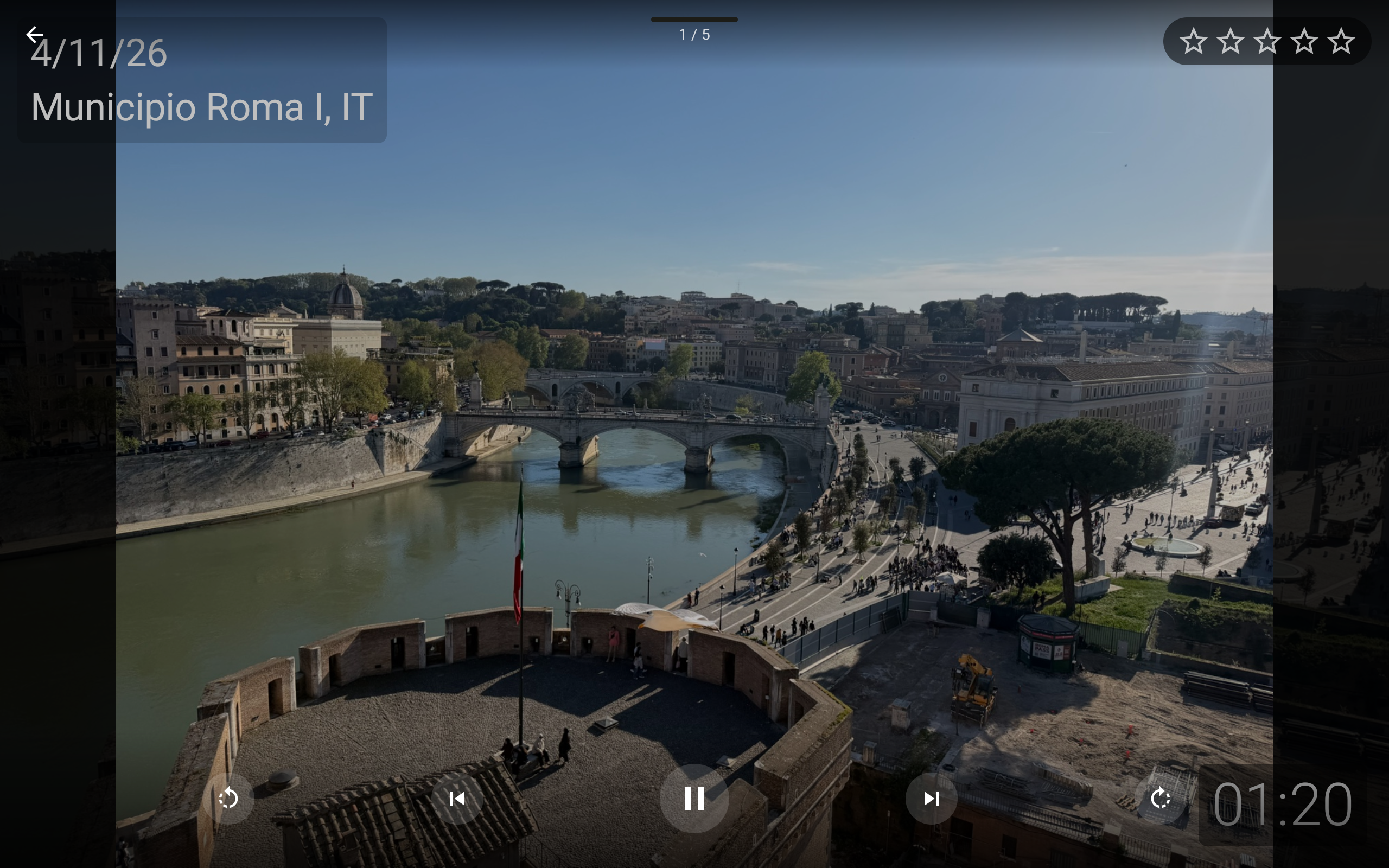Viewport: 1389px width, 868px height.
Task: Rate photo four stars
Action: (1304, 41)
